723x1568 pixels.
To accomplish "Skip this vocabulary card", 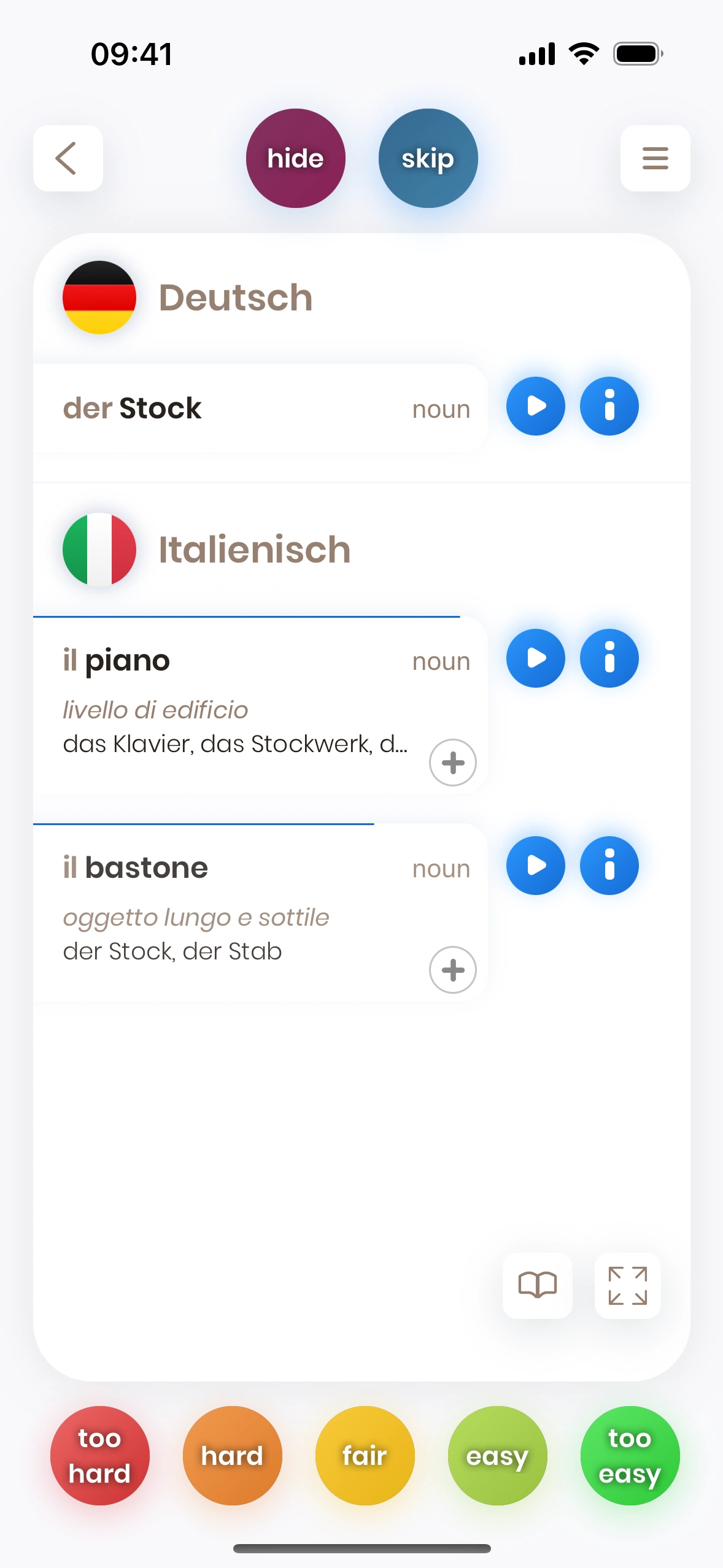I will tap(428, 158).
